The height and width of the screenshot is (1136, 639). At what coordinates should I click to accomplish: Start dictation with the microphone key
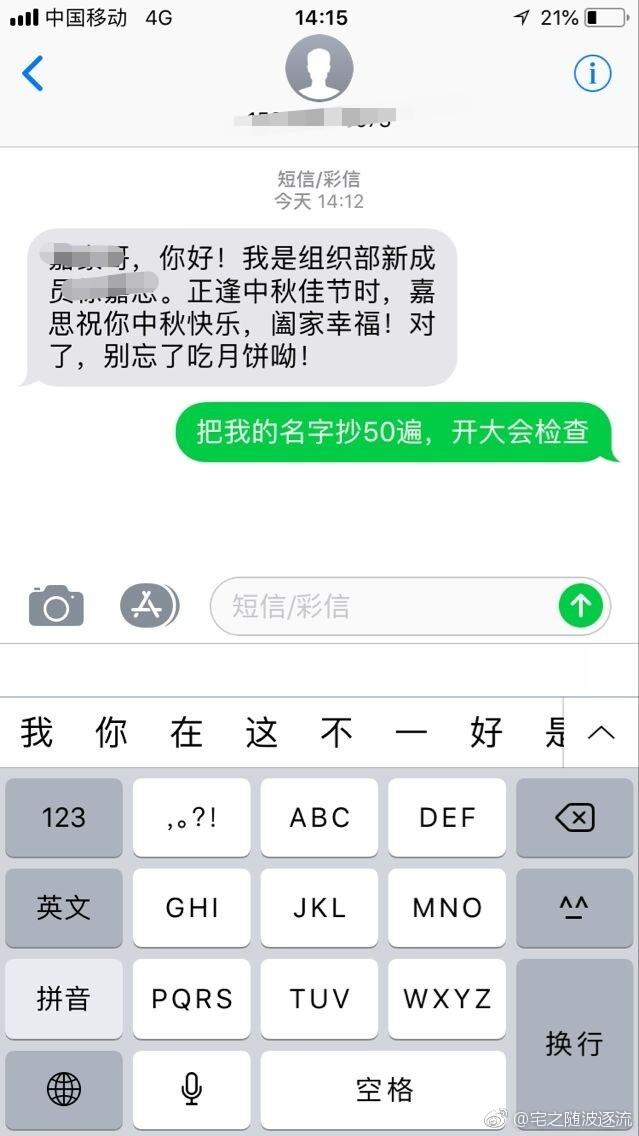coord(192,1089)
